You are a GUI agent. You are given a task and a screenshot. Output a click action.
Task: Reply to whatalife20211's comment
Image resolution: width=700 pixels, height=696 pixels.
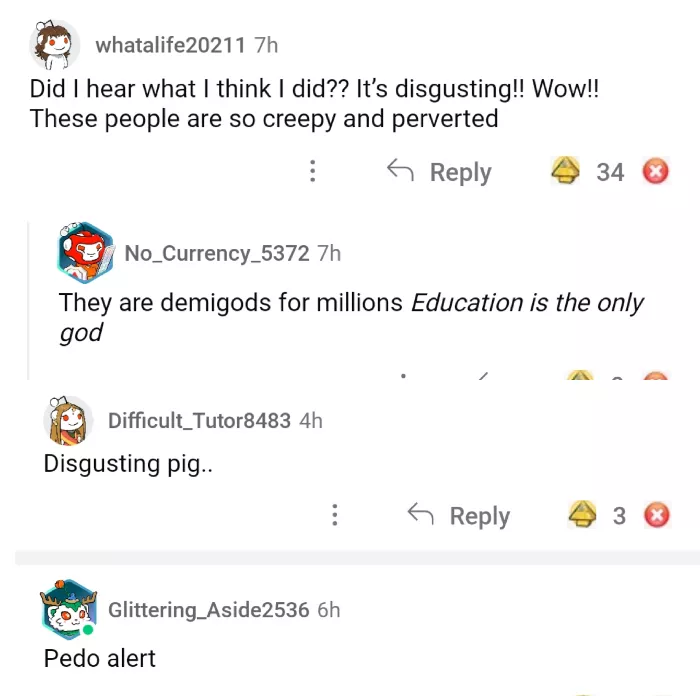point(440,172)
